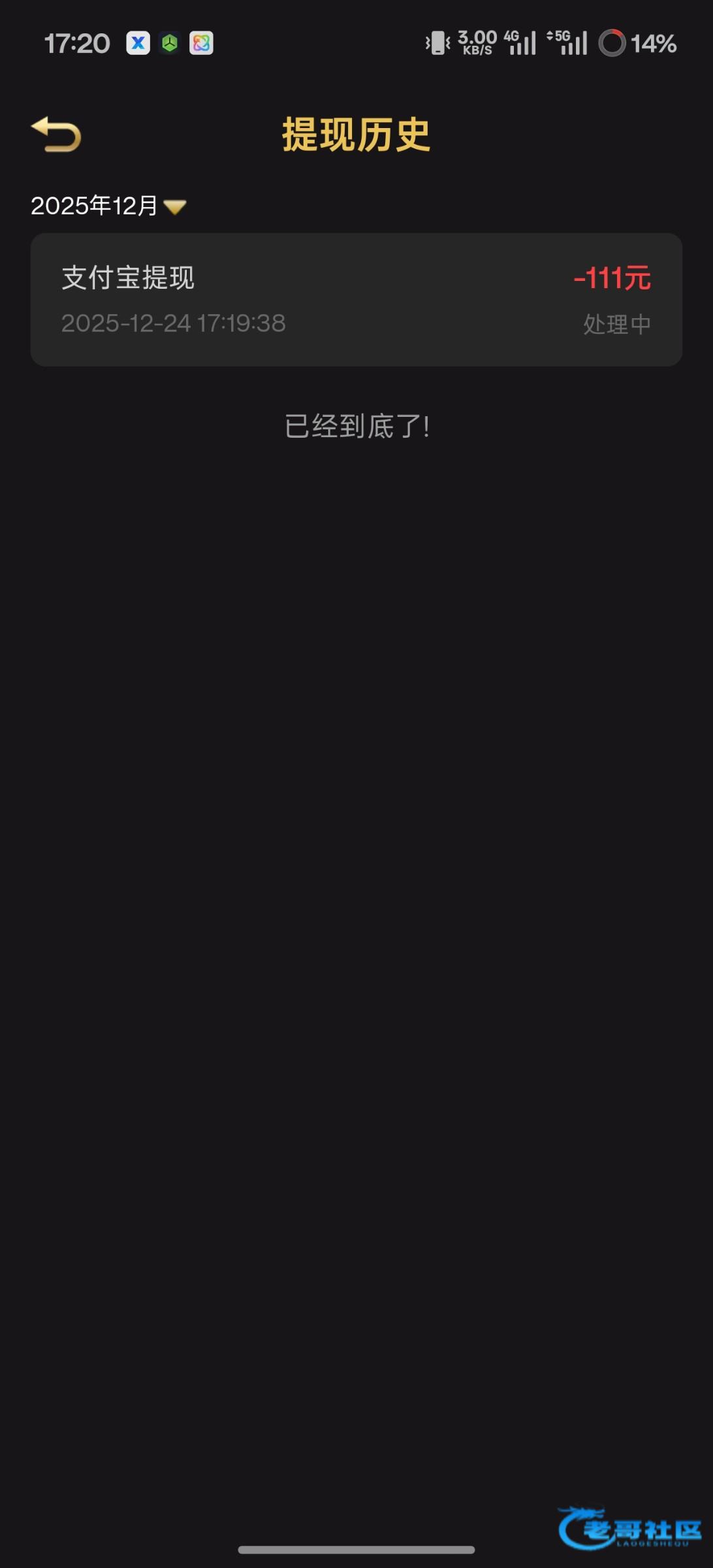
Task: Open the 2025年12月 month dropdown
Action: tap(108, 206)
